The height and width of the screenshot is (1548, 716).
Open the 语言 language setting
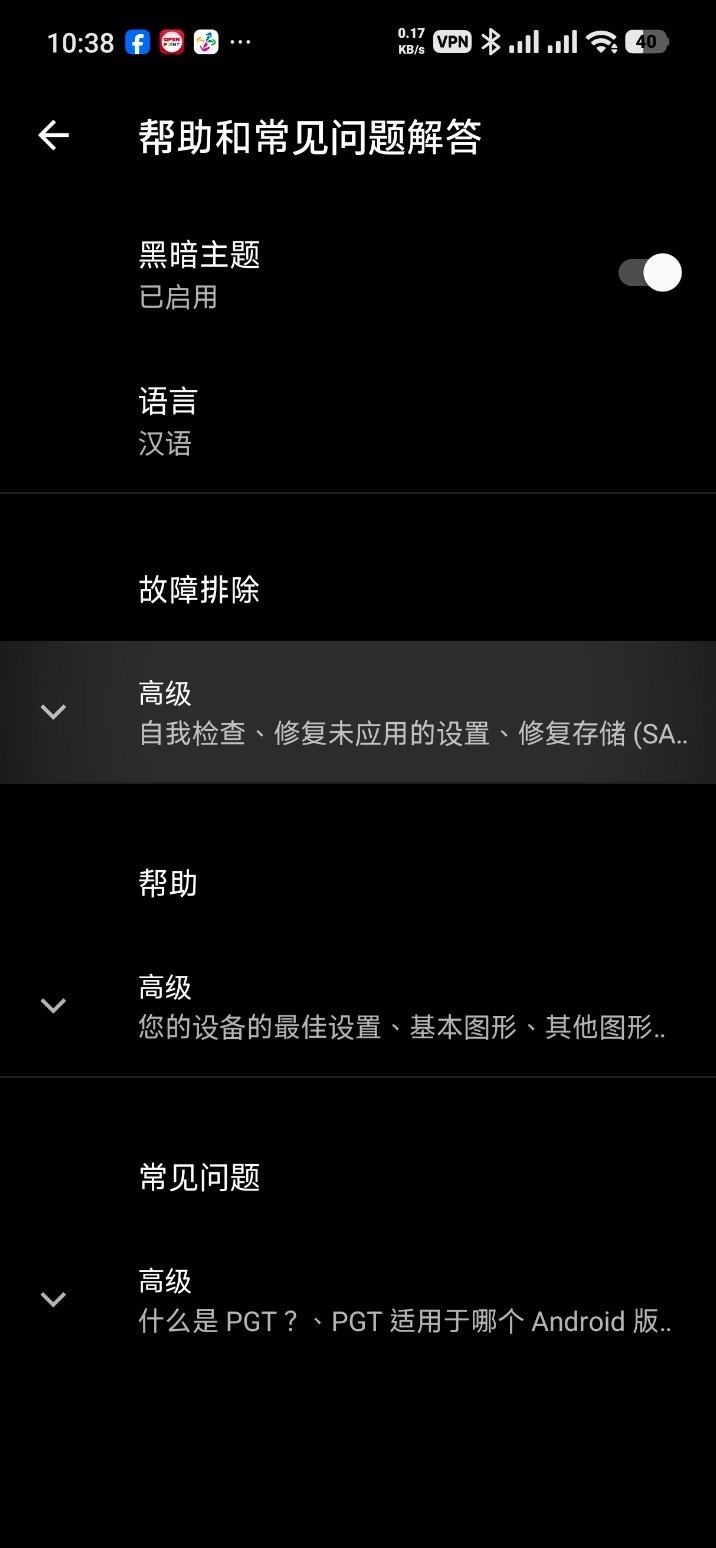[358, 421]
